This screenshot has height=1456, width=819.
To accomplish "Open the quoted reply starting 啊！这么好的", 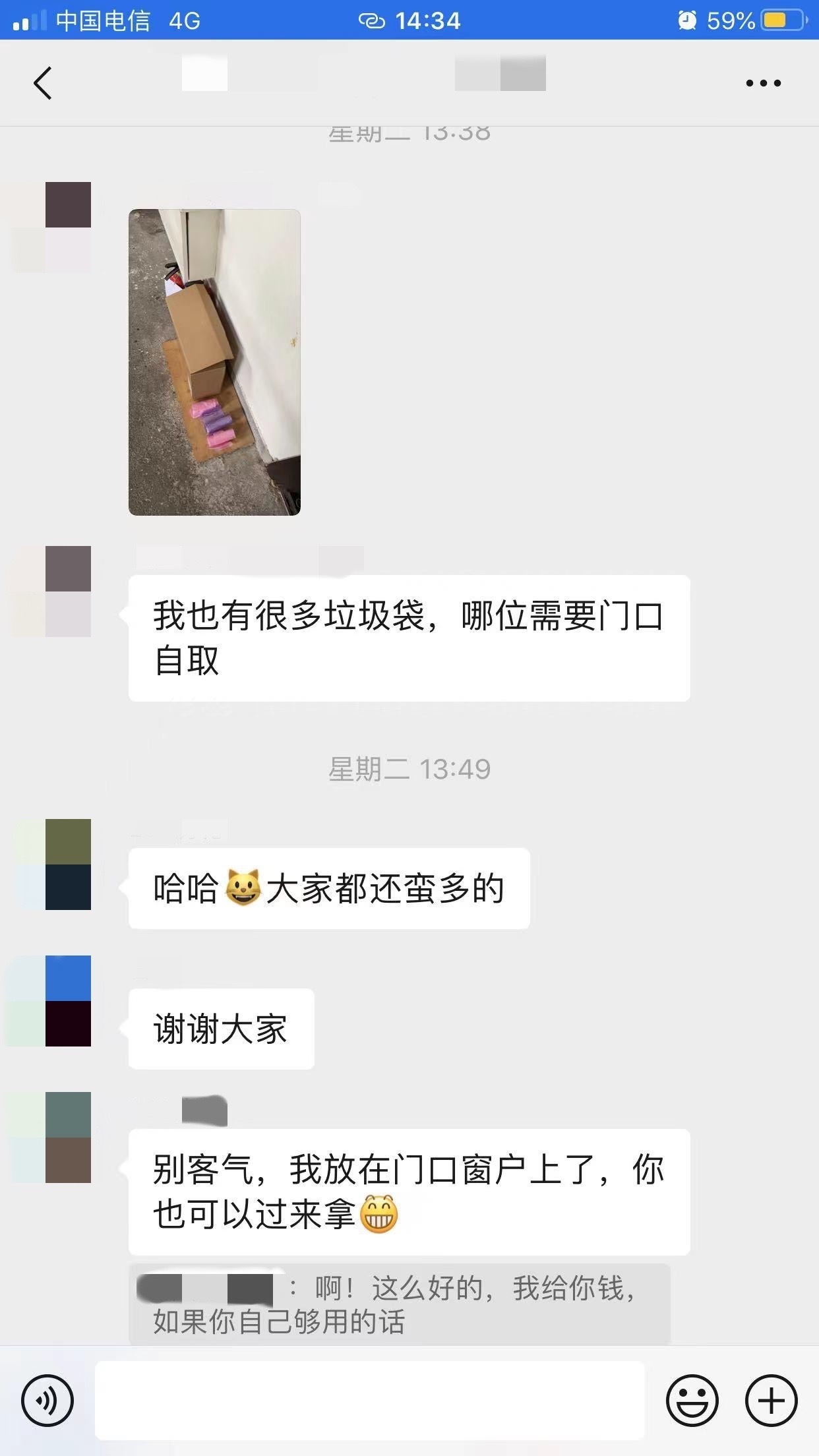I will click(399, 1304).
